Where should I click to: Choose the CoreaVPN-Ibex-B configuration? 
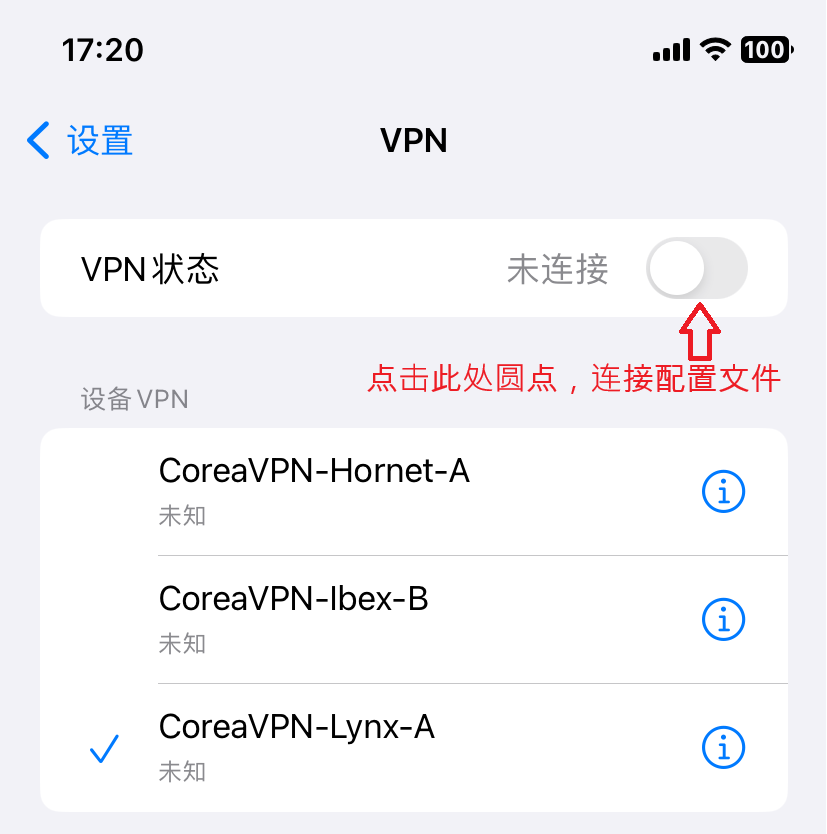click(294, 618)
